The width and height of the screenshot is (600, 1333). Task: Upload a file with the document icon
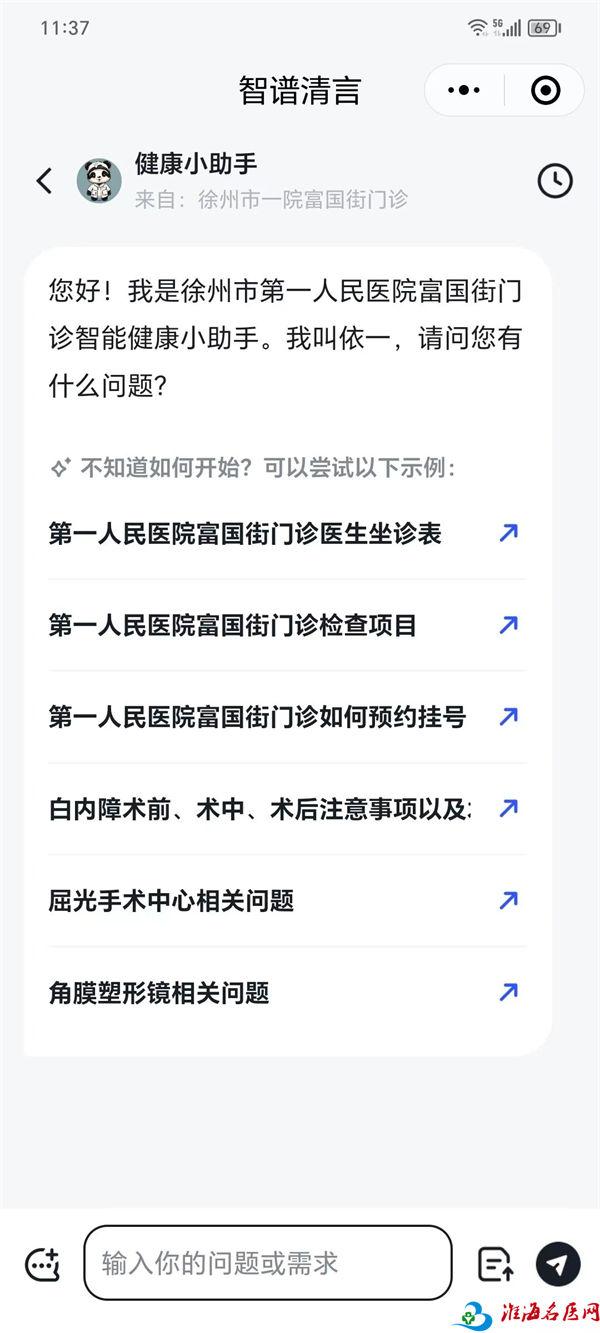(496, 1264)
